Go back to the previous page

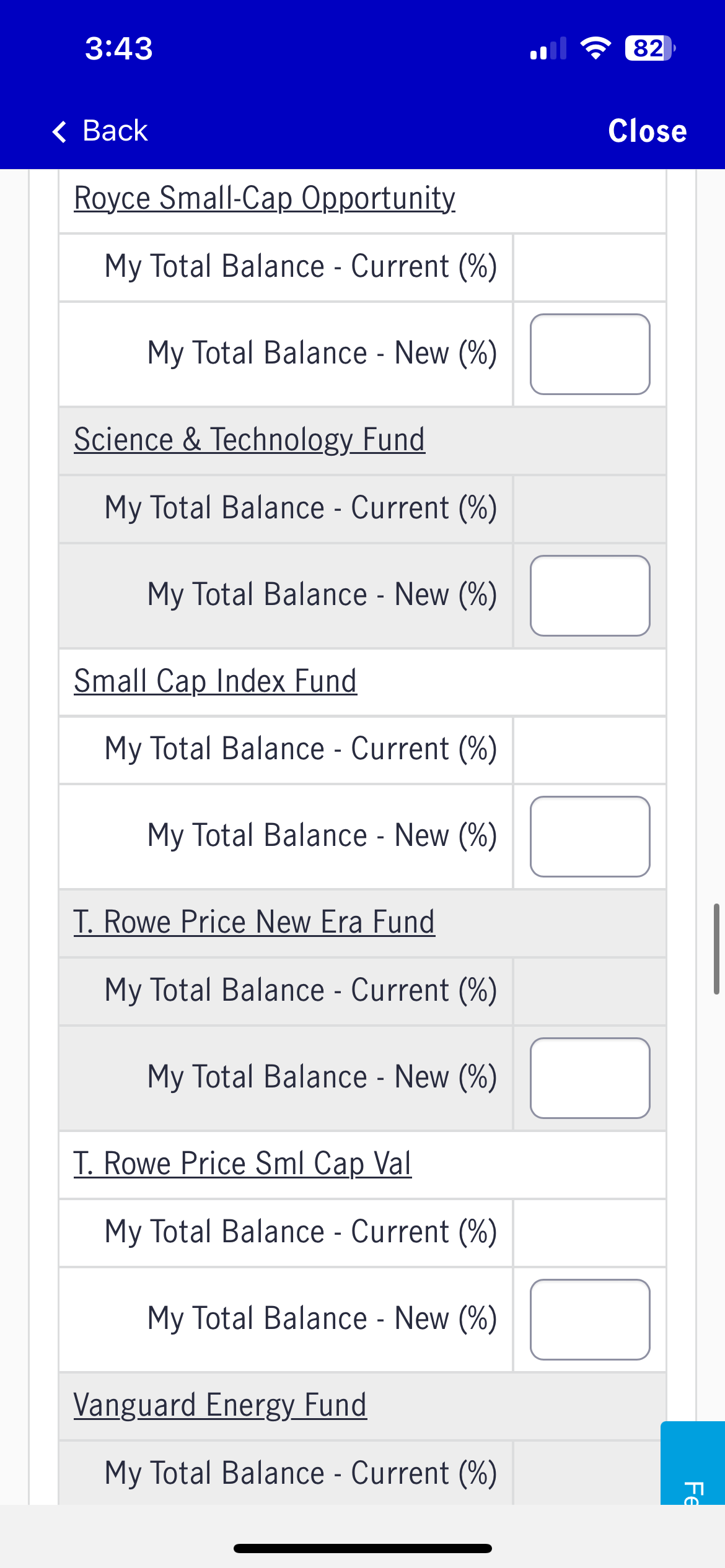click(x=100, y=131)
